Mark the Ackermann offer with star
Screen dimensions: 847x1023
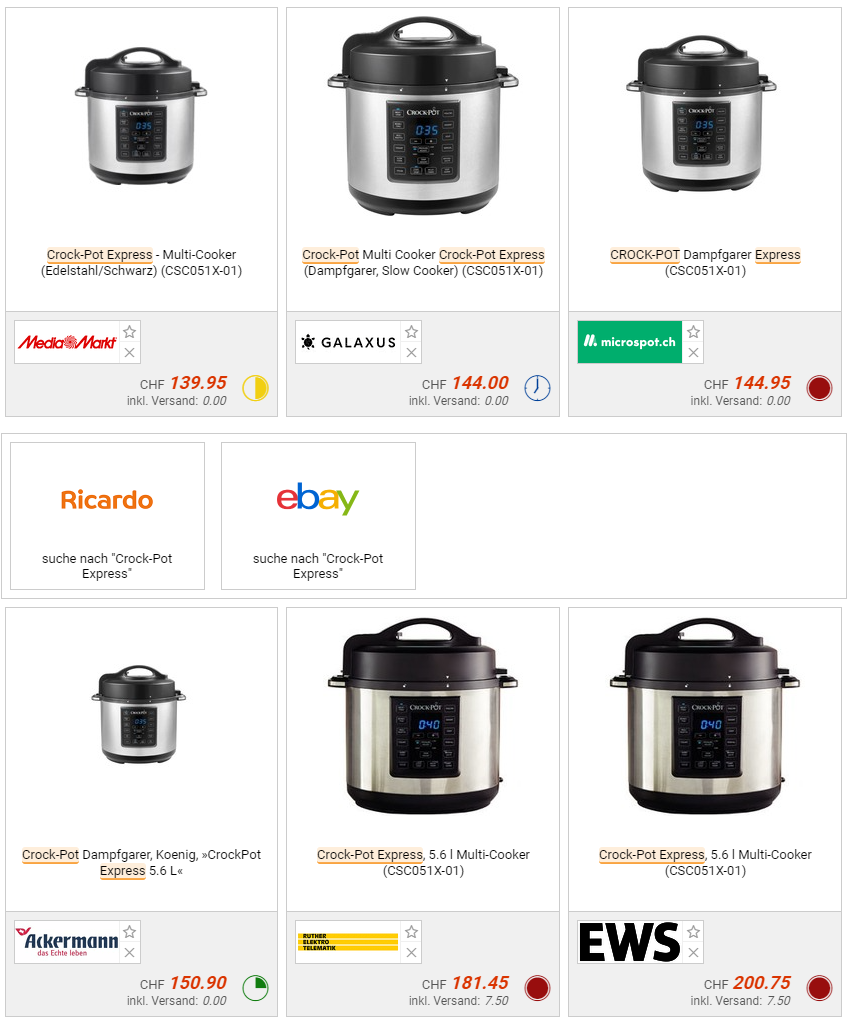pos(129,932)
